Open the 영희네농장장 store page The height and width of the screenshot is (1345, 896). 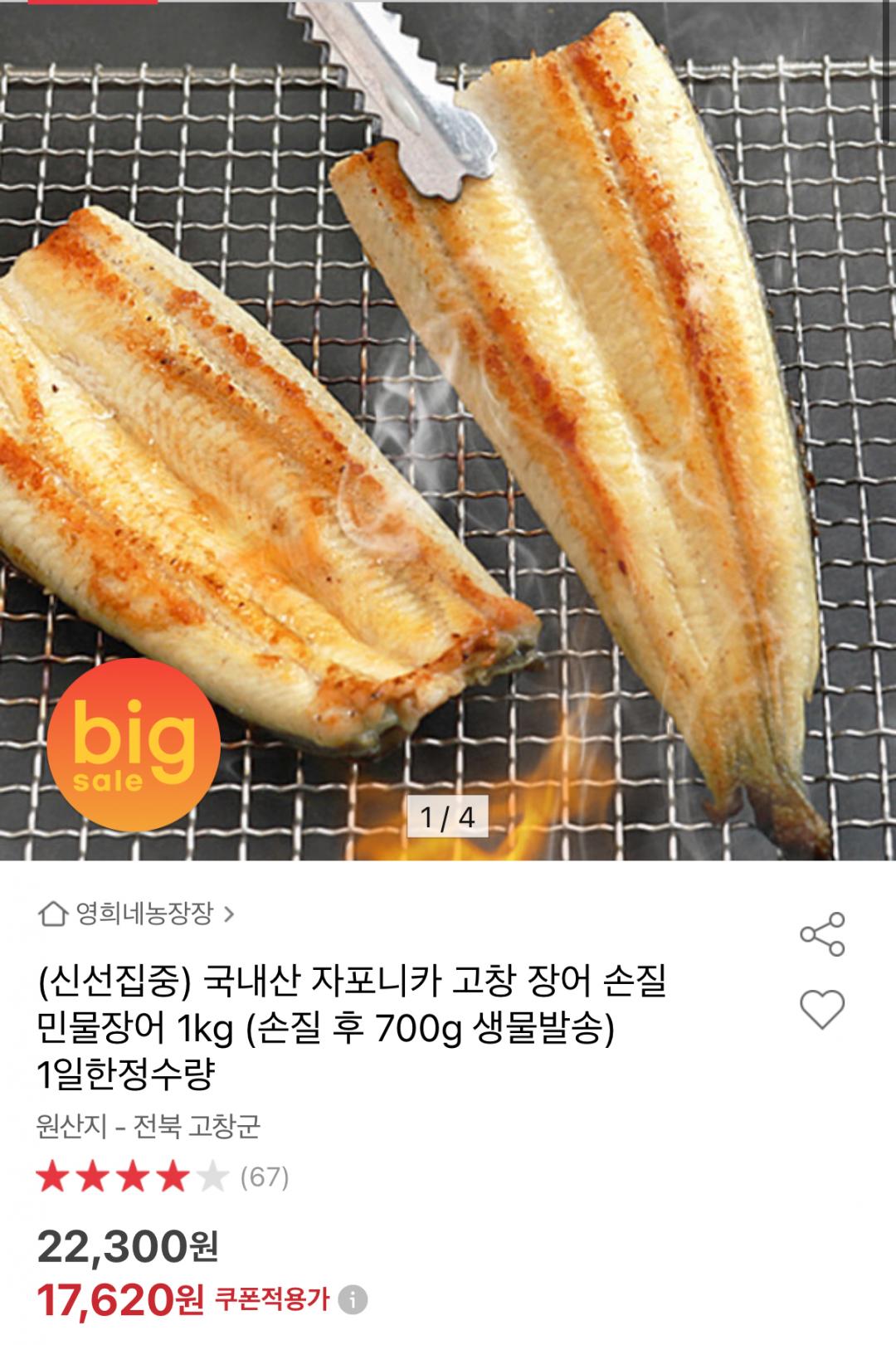pyautogui.click(x=137, y=914)
